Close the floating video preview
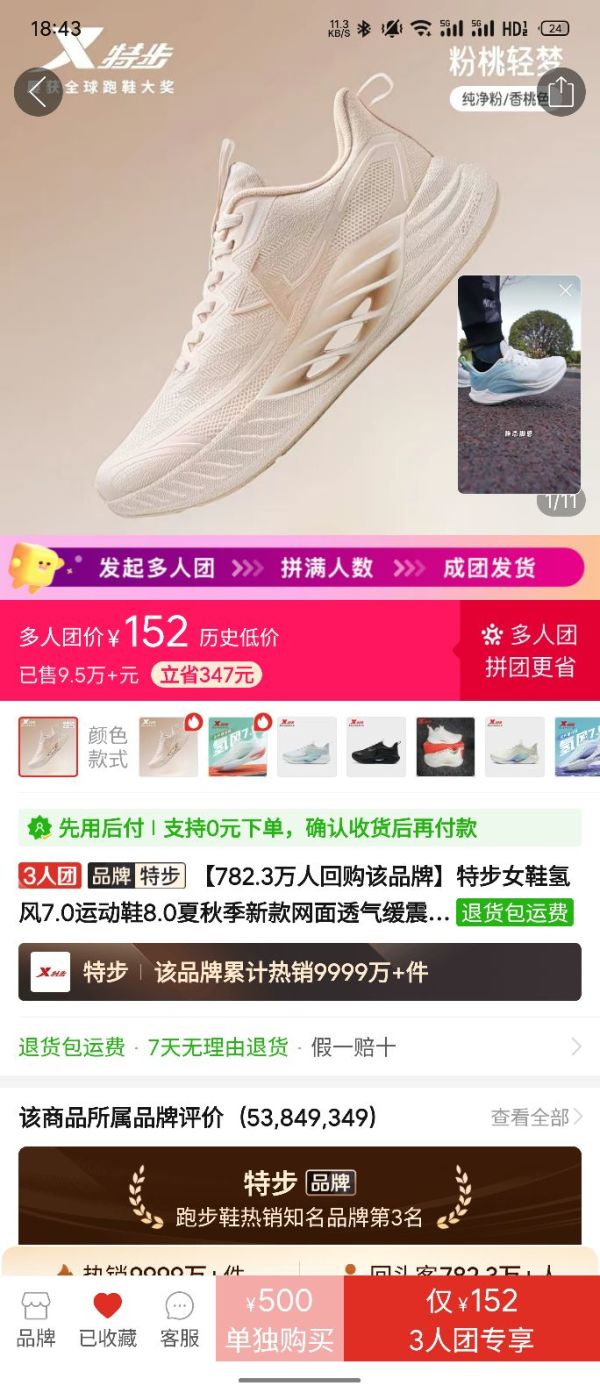This screenshot has width=600, height=1400. coord(566,290)
